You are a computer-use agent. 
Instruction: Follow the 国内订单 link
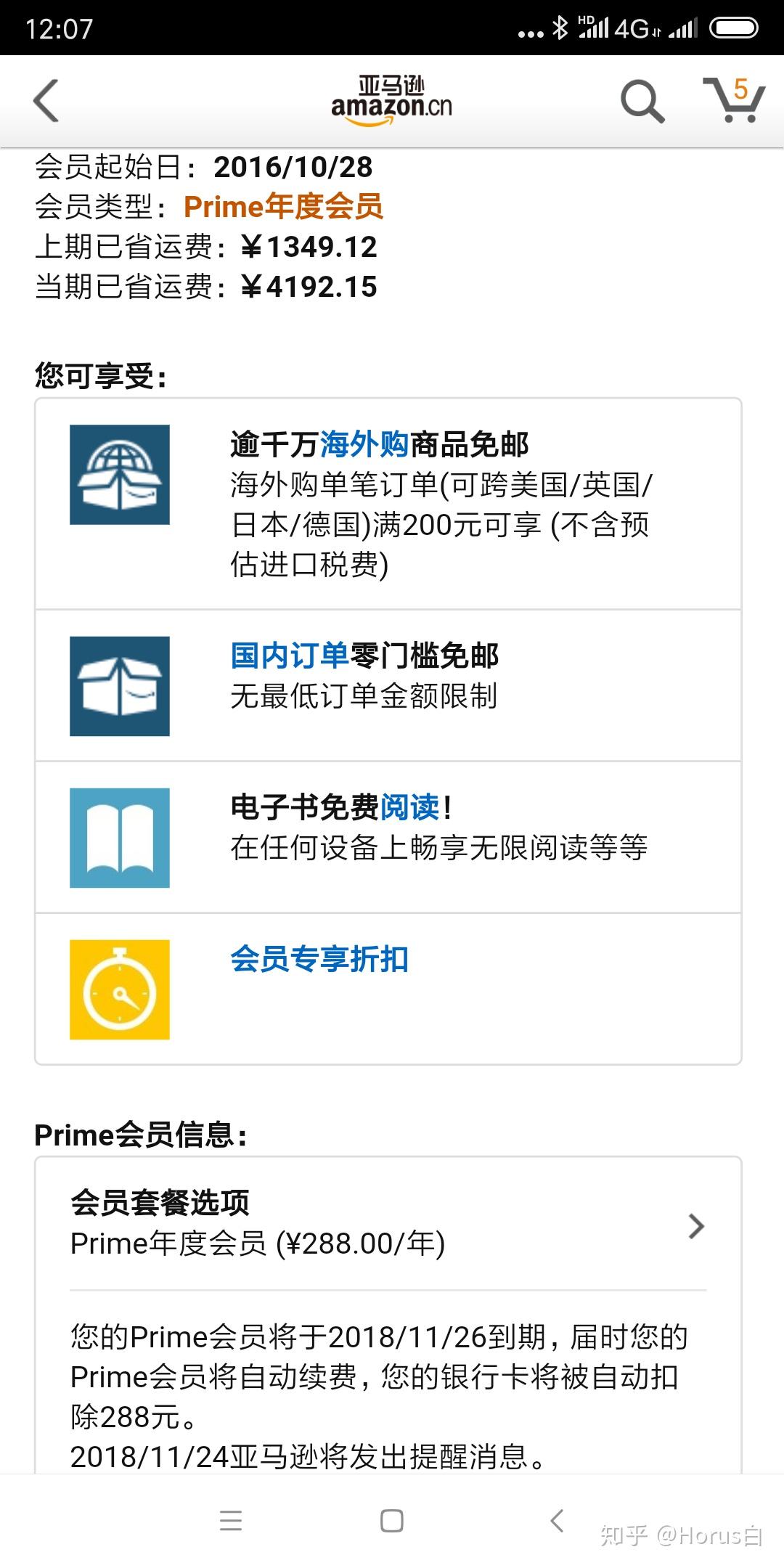coord(290,656)
